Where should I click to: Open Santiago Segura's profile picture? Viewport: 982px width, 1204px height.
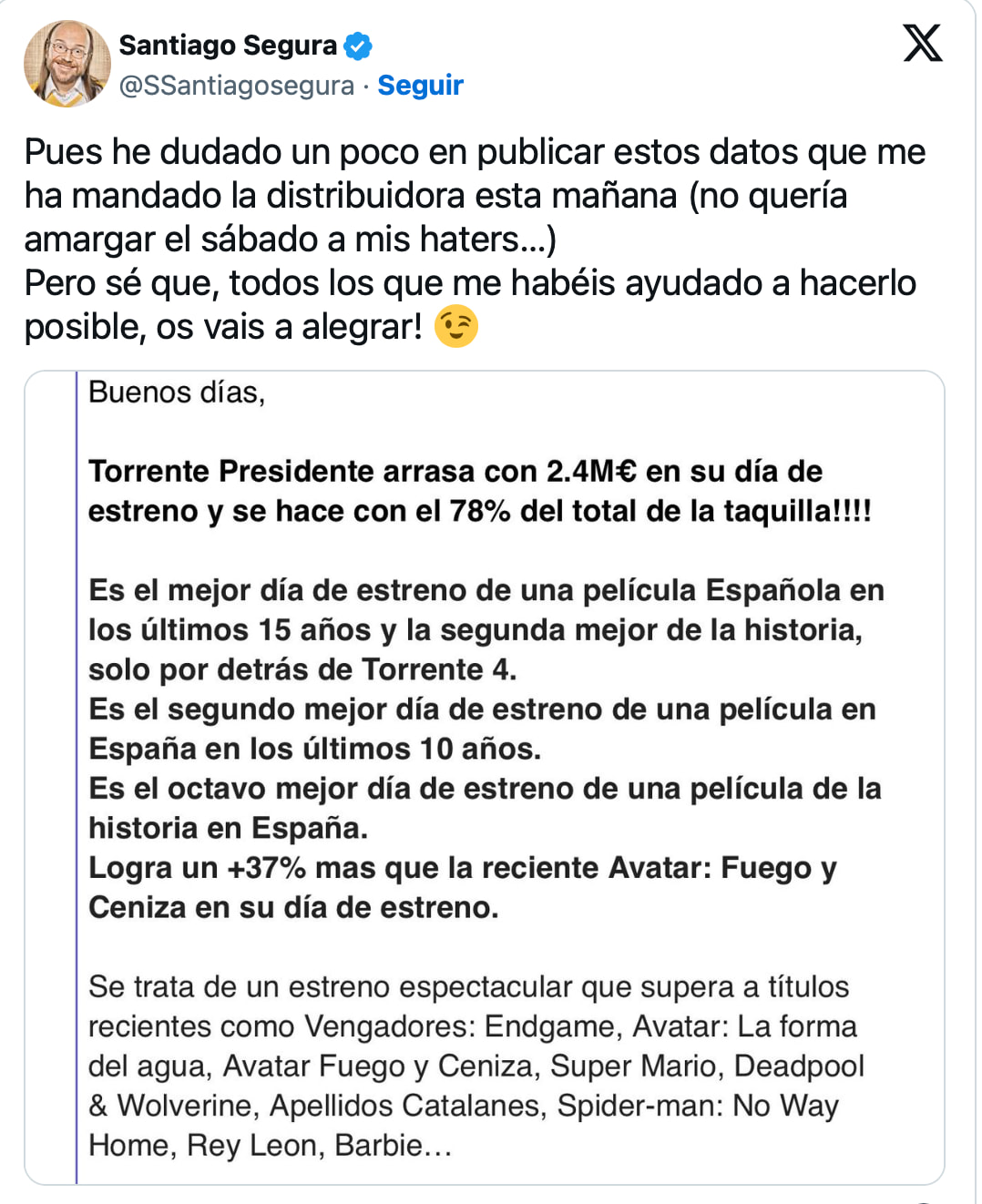(66, 64)
